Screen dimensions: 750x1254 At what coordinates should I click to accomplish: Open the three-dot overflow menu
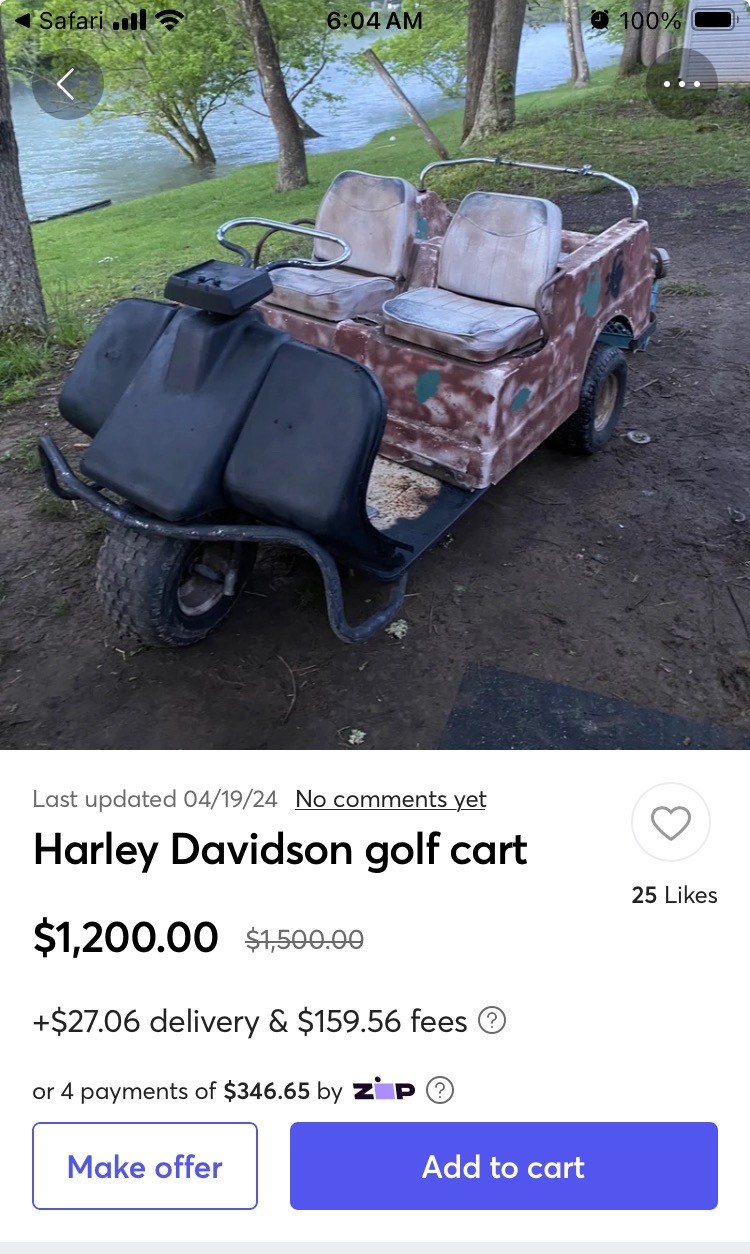tap(682, 84)
